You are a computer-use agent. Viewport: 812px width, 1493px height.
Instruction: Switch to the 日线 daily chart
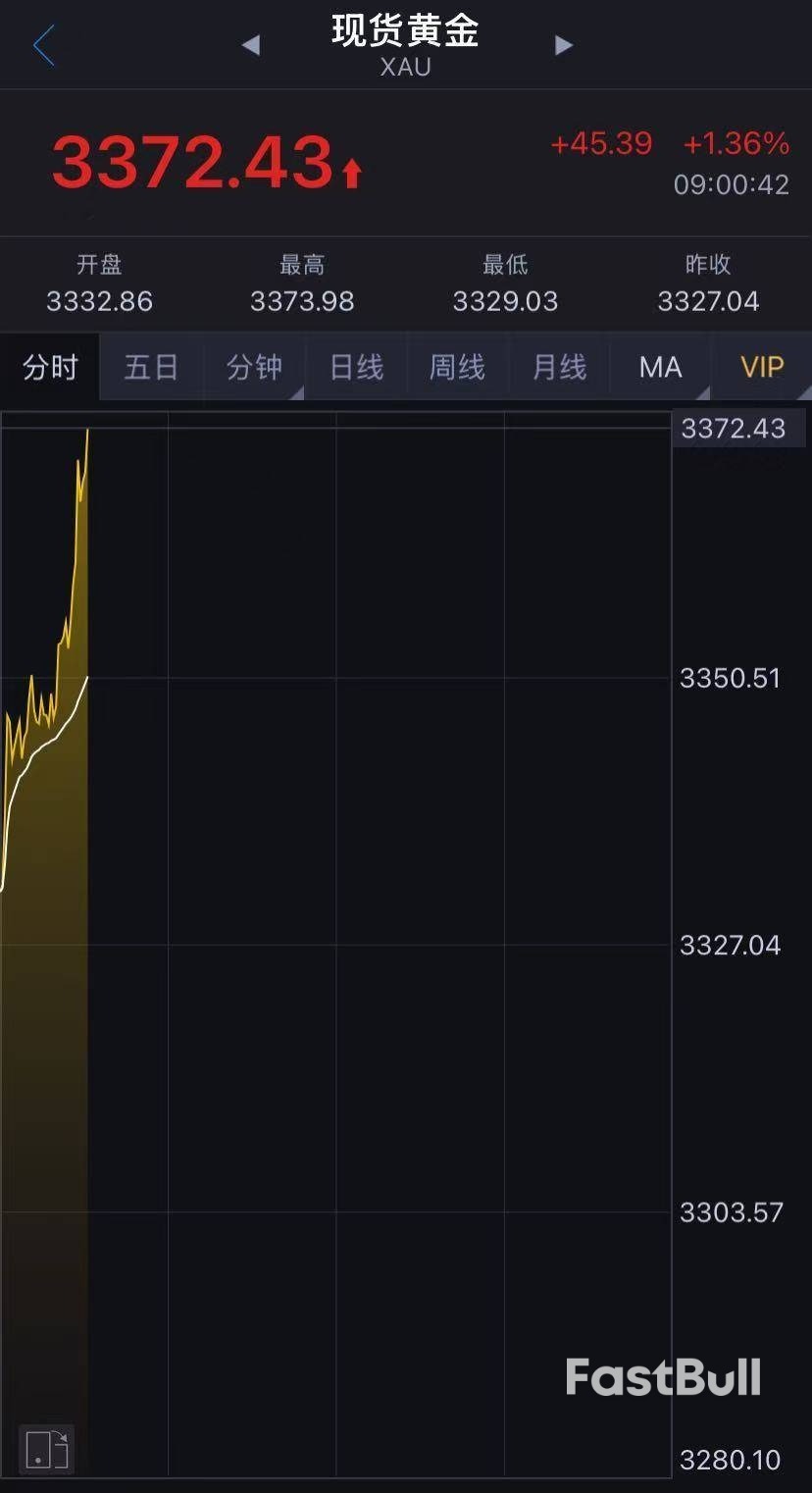click(x=355, y=366)
